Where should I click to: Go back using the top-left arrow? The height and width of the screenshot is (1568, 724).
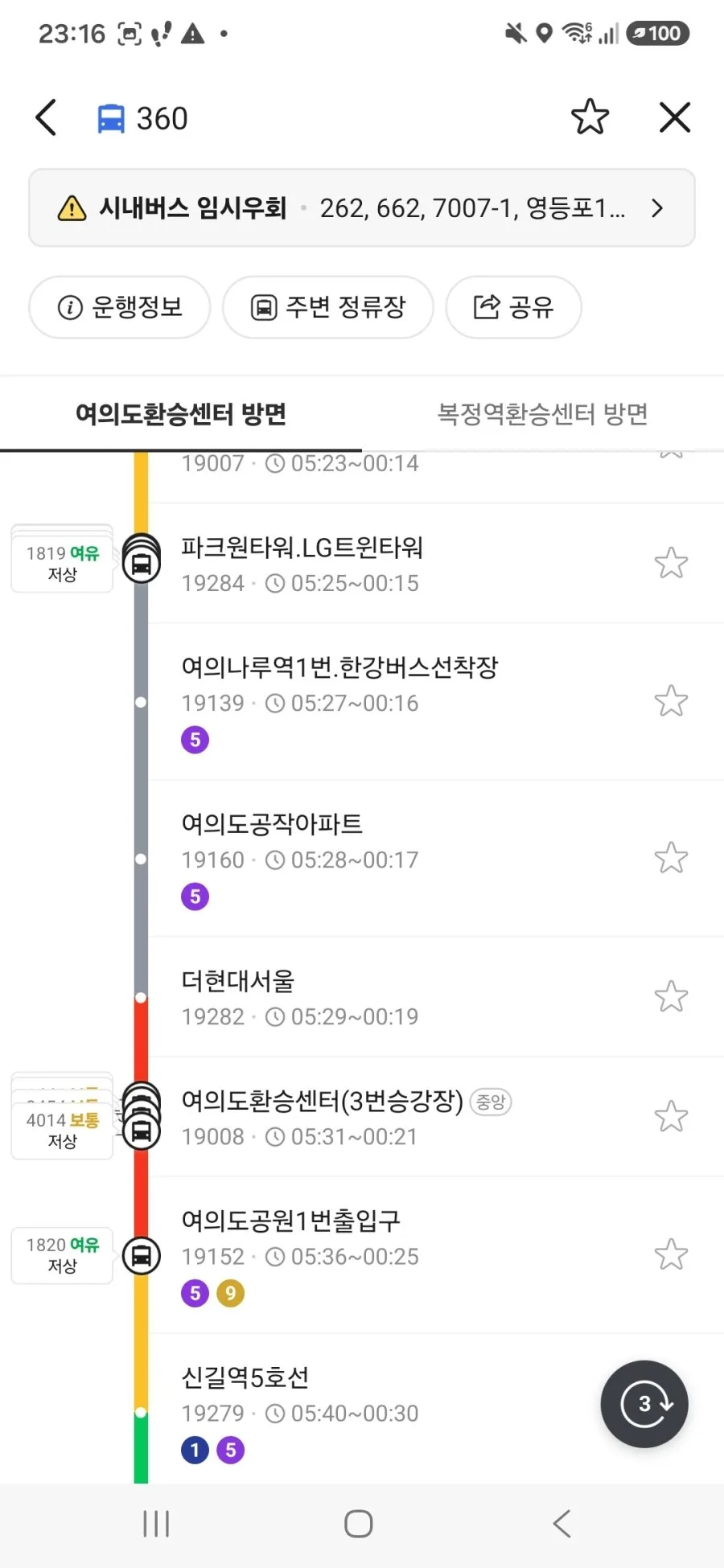[47, 118]
